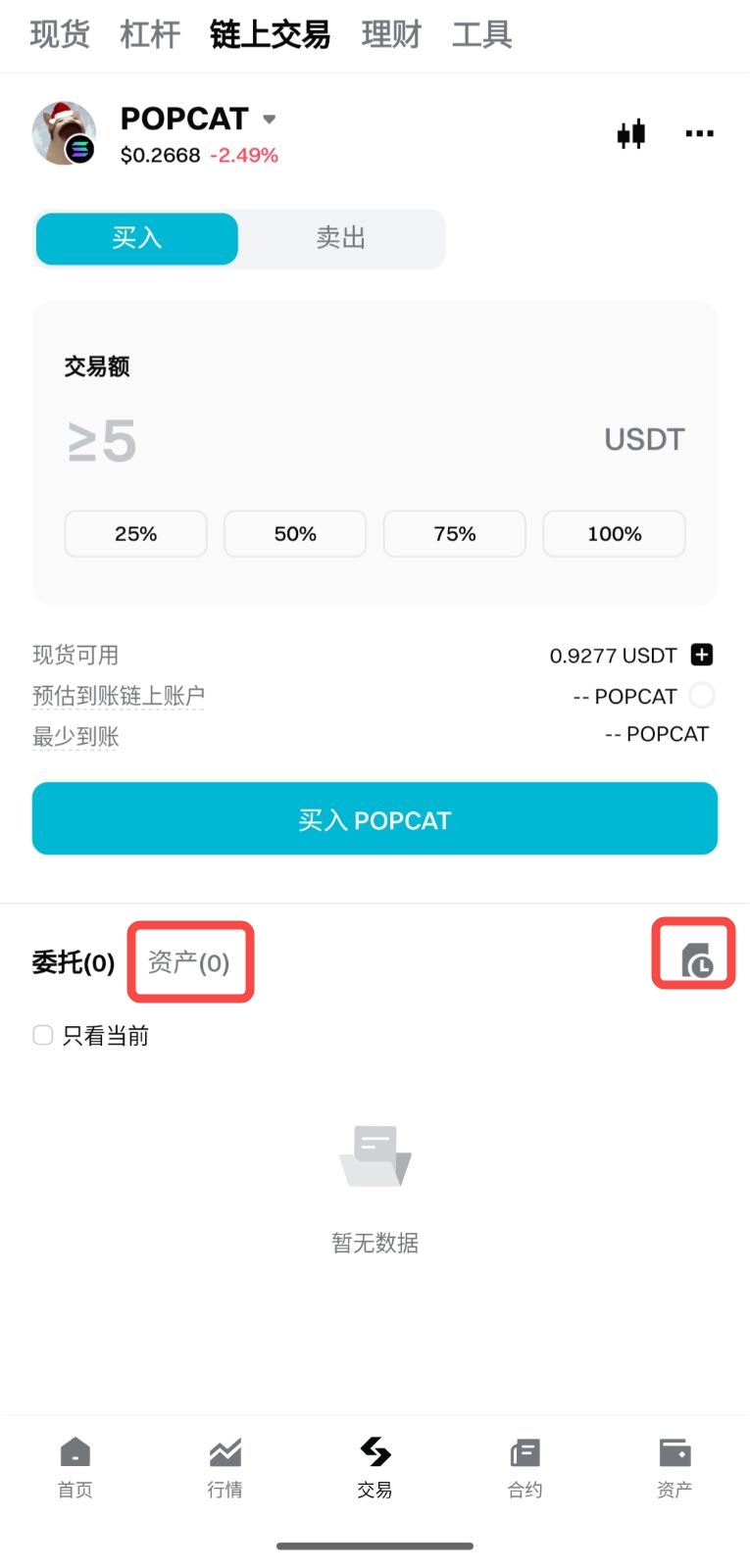Image resolution: width=750 pixels, height=1568 pixels.
Task: Open the 理财 tab in top menu
Action: [390, 34]
